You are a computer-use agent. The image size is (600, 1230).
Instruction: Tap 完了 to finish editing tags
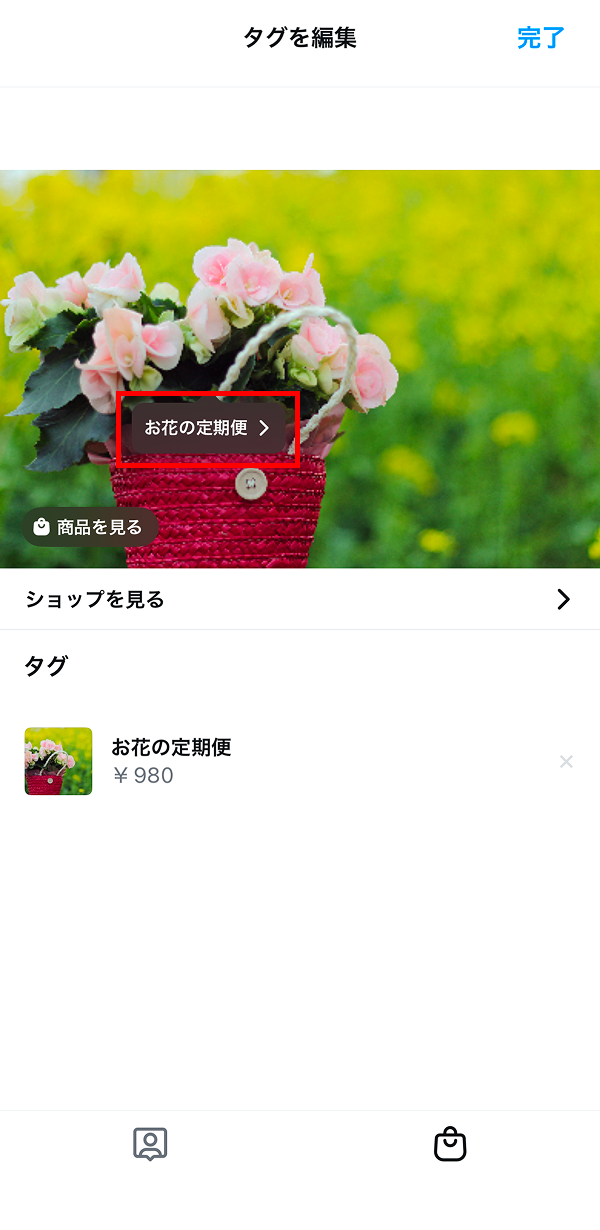click(x=541, y=38)
